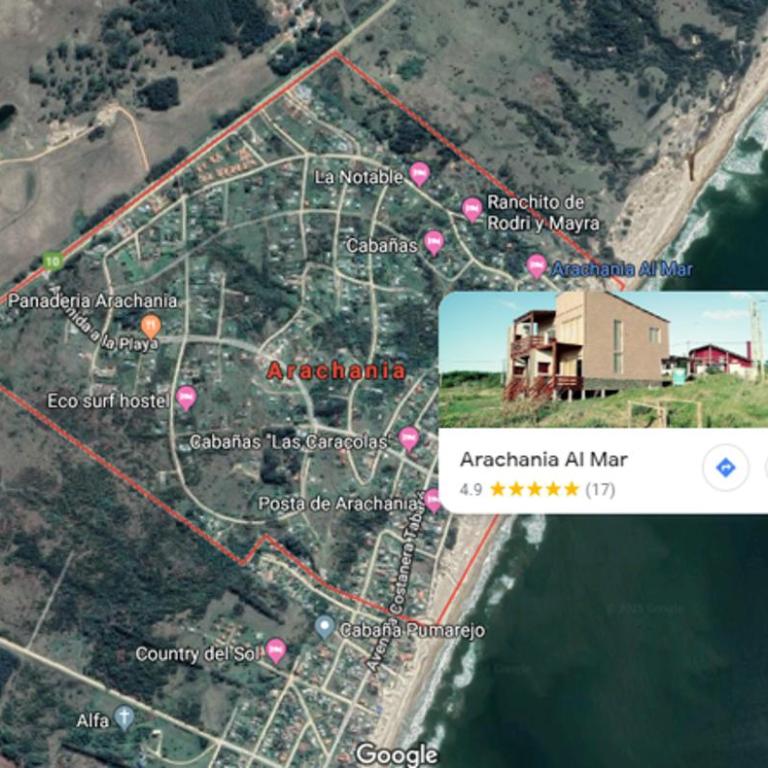Open the Country del Sol lodging pin
The width and height of the screenshot is (768, 768).
276,652
